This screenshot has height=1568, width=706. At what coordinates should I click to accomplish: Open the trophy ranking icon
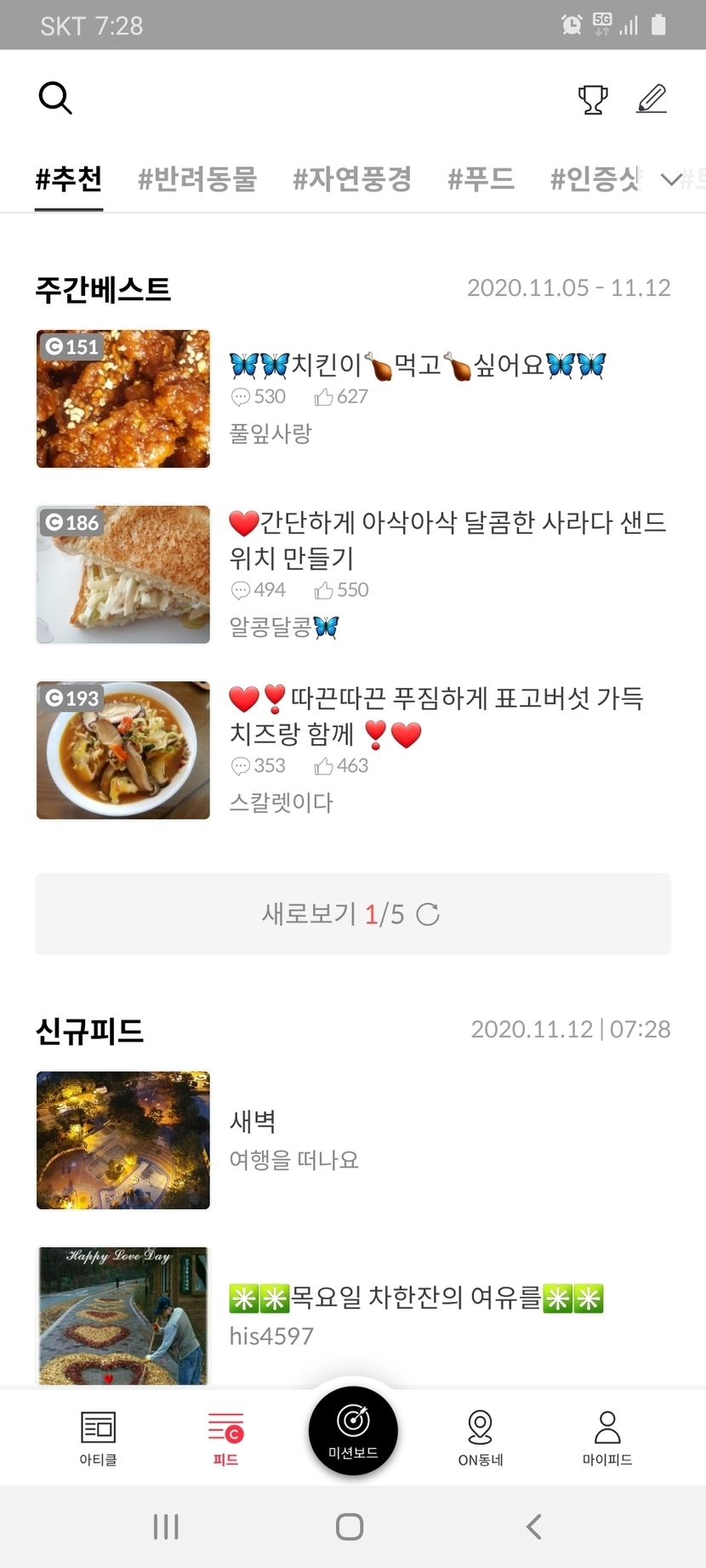pos(593,99)
